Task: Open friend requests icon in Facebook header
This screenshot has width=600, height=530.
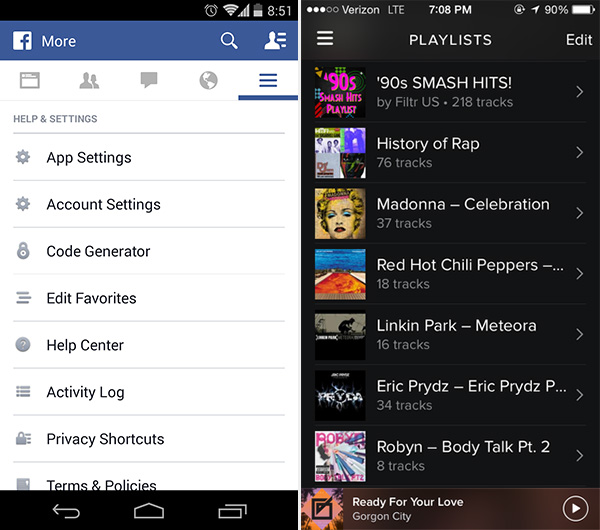Action: point(274,41)
